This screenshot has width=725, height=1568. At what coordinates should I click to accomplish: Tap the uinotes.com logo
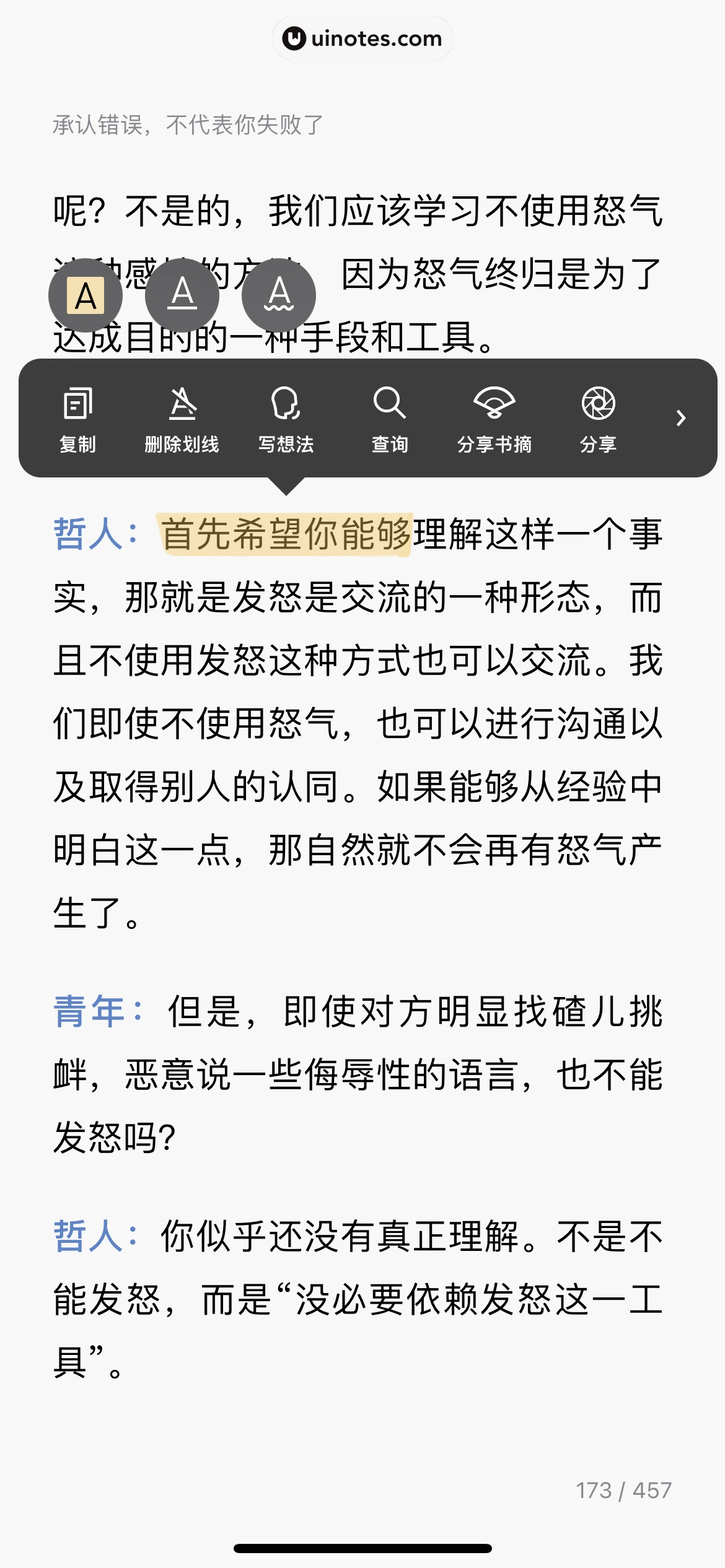click(362, 38)
